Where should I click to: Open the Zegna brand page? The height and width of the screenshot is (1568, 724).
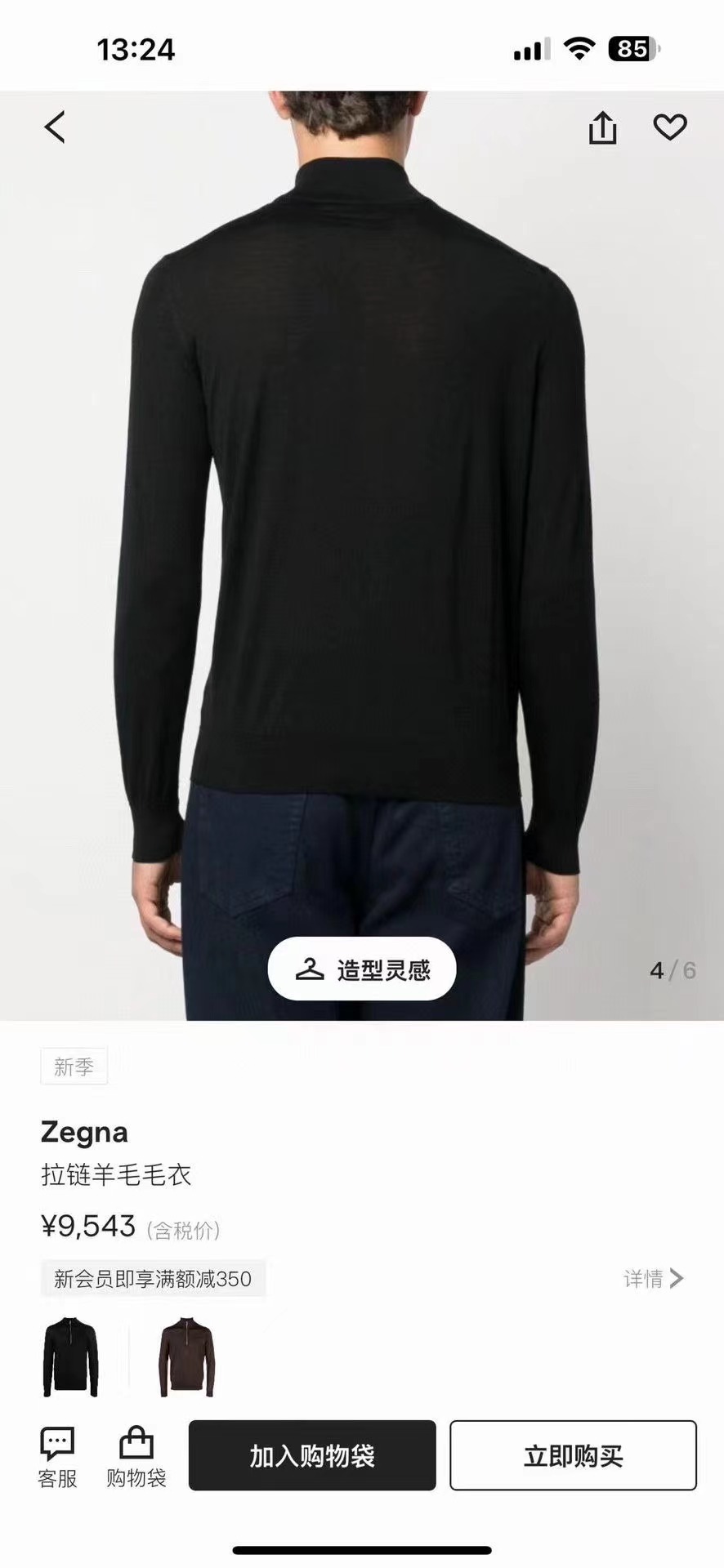[84, 1133]
